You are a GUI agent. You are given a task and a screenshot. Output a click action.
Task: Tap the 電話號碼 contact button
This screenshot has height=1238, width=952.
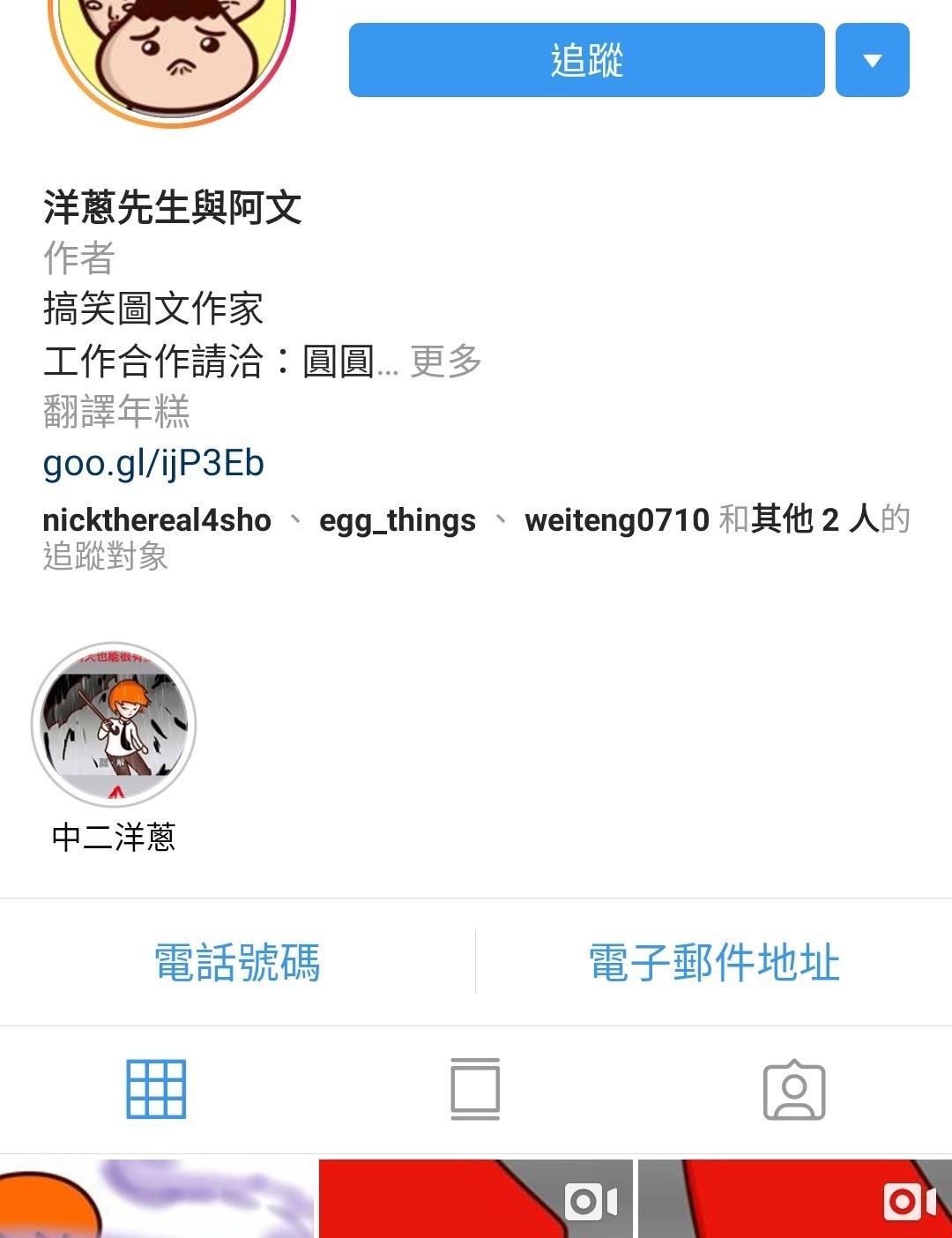(x=237, y=962)
